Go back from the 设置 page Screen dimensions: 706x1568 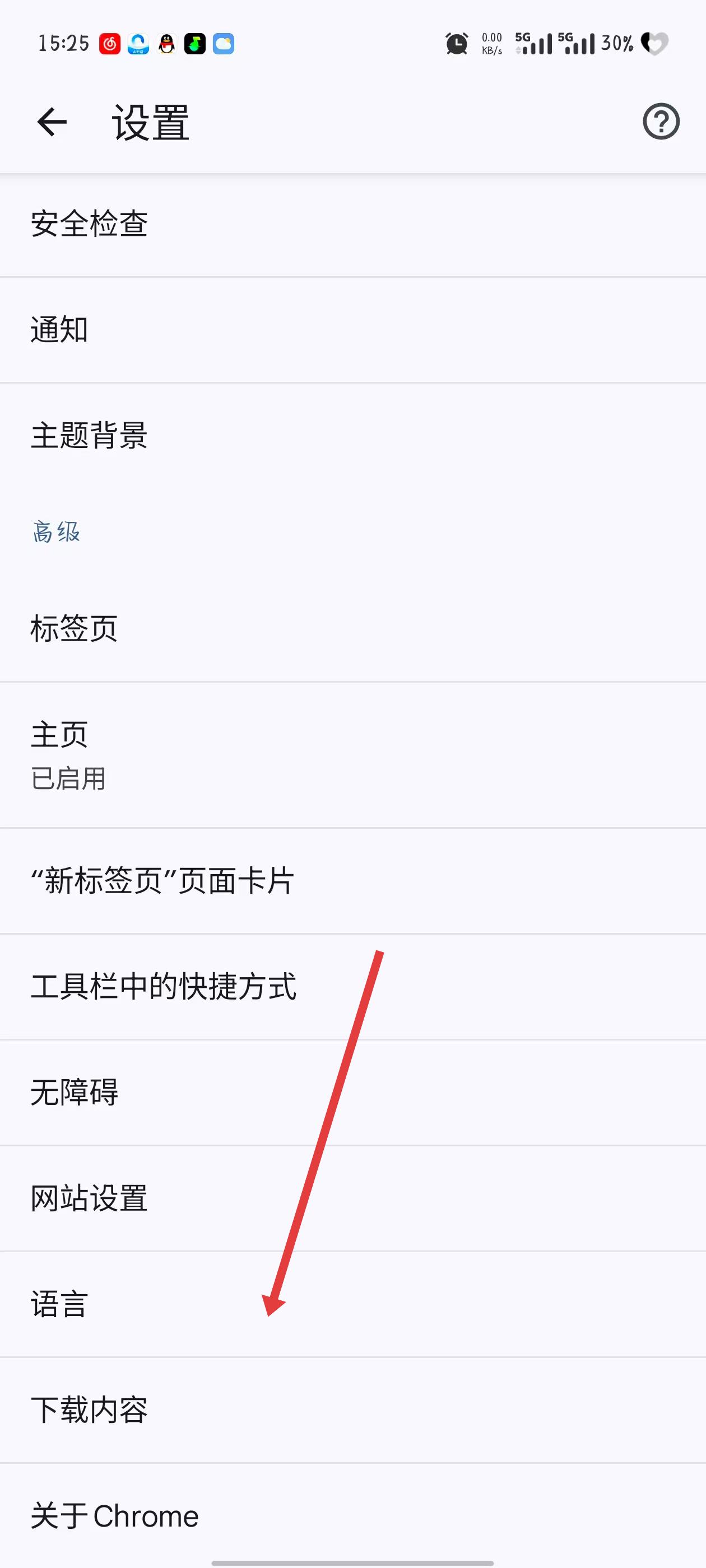click(52, 122)
